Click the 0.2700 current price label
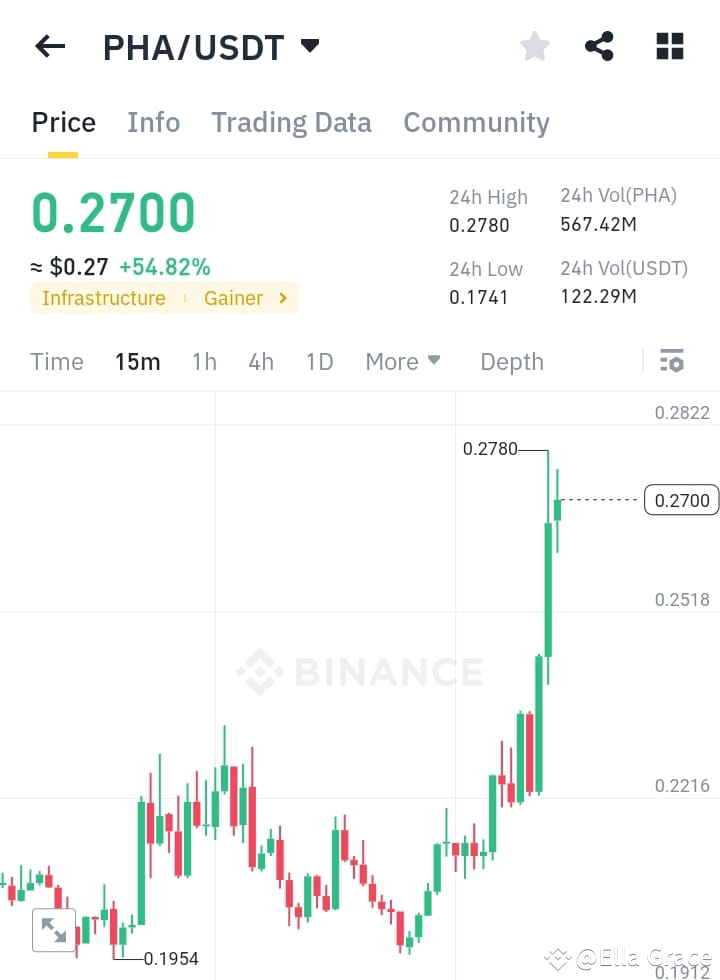This screenshot has width=720, height=980. pyautogui.click(x=681, y=500)
